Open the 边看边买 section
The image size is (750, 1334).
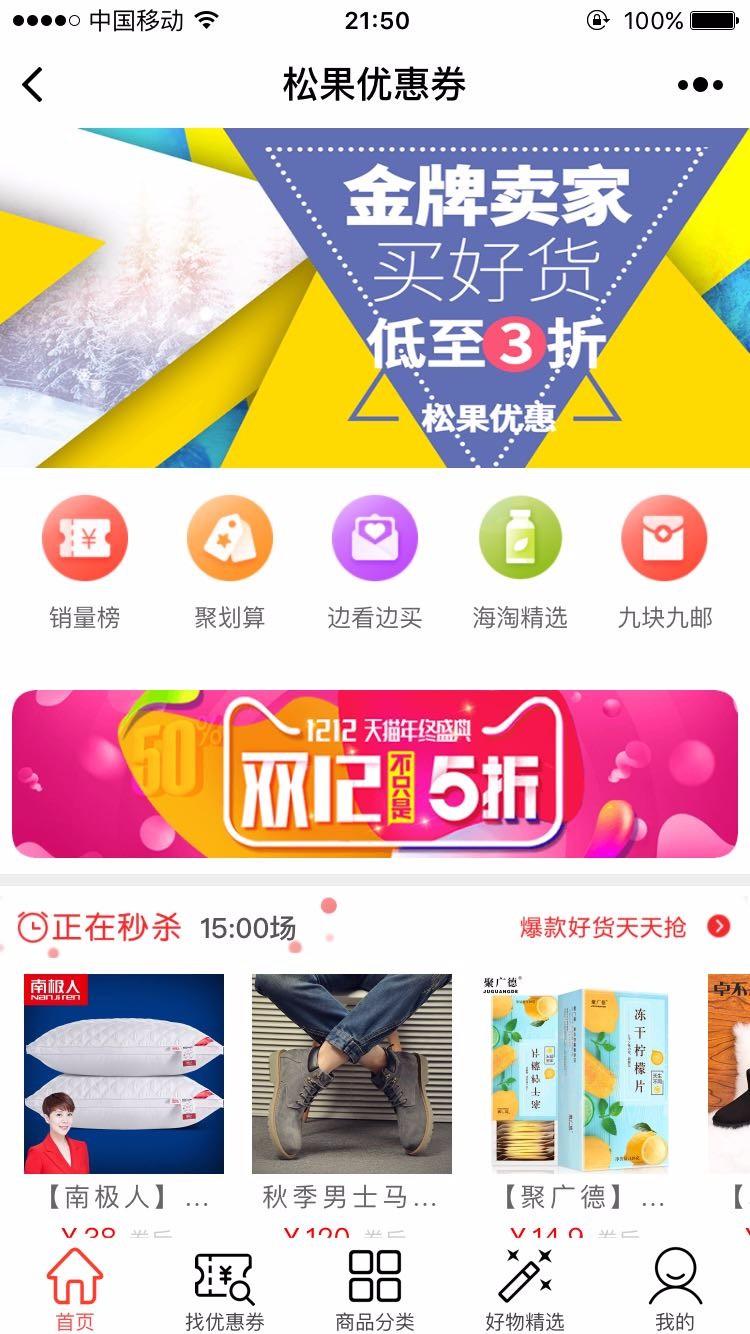[x=375, y=562]
